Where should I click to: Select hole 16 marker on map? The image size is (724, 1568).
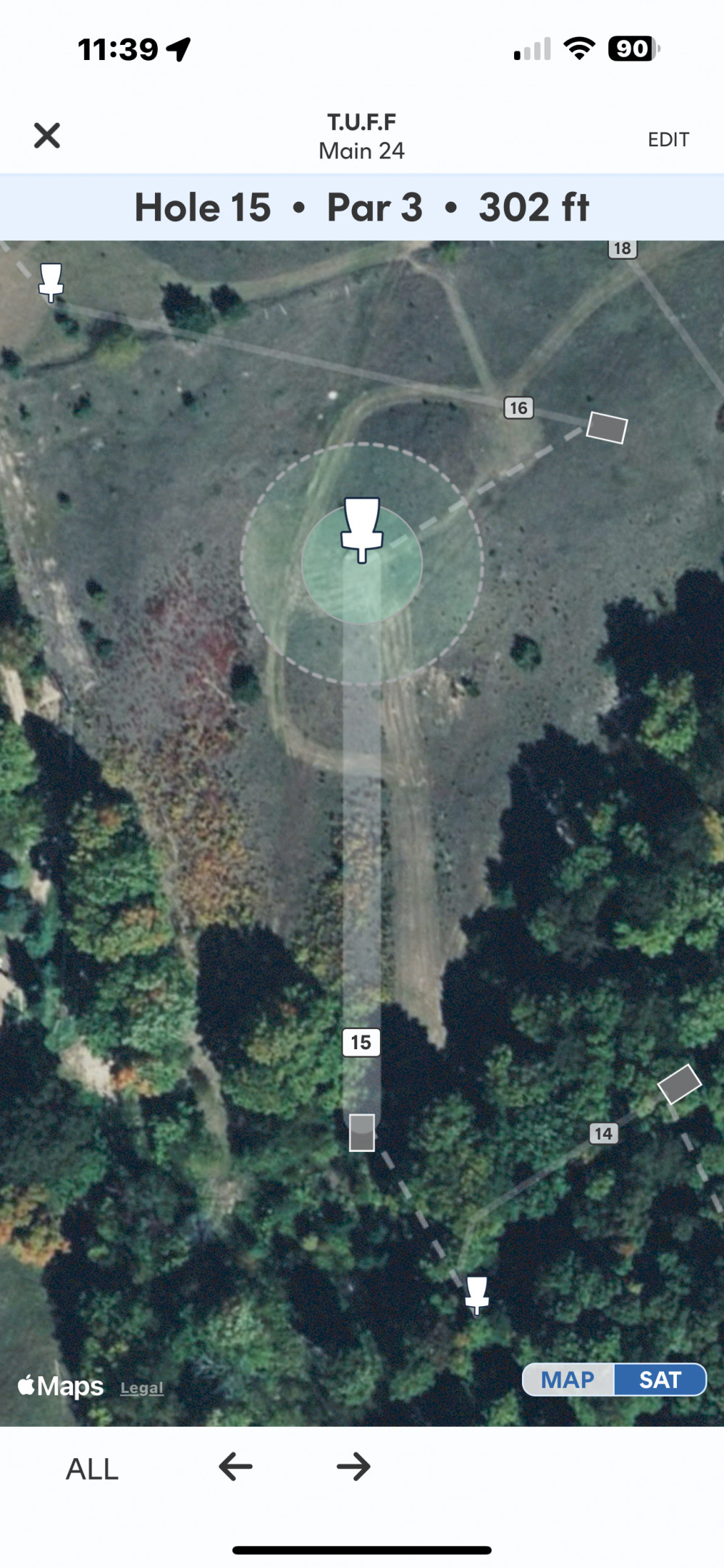(x=518, y=408)
